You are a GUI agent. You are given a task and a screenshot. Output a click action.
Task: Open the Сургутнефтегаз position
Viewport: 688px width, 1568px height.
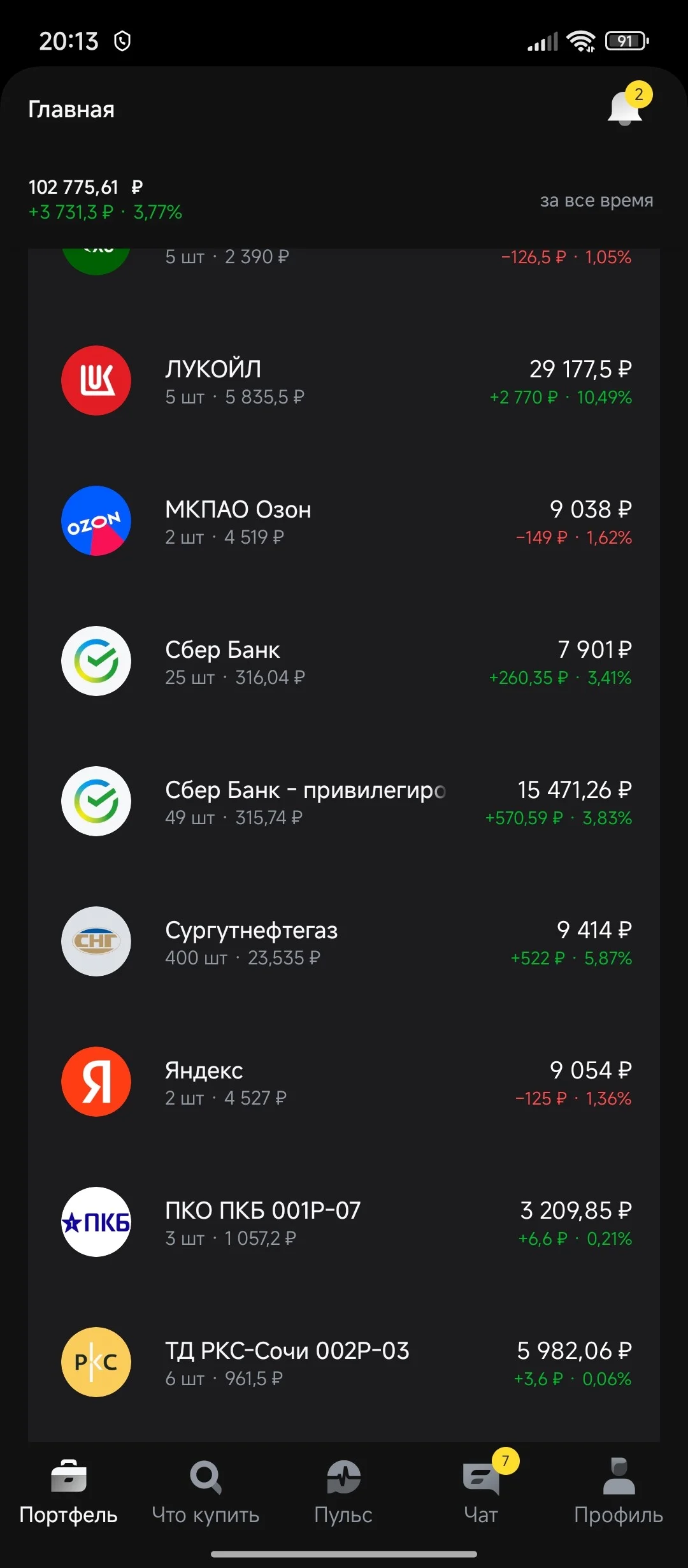[x=344, y=942]
